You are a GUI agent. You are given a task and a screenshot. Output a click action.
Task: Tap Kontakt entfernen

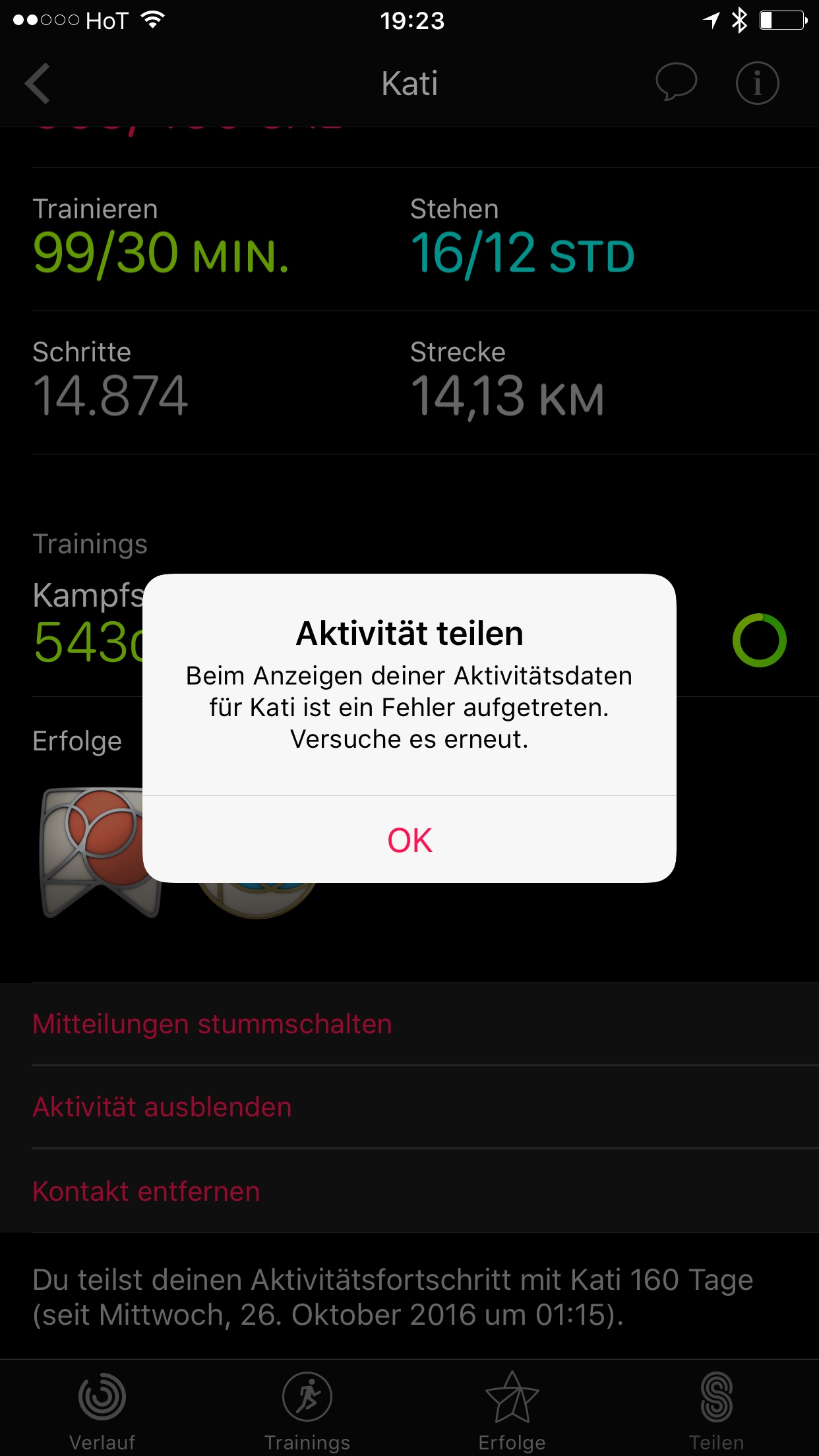point(146,1192)
